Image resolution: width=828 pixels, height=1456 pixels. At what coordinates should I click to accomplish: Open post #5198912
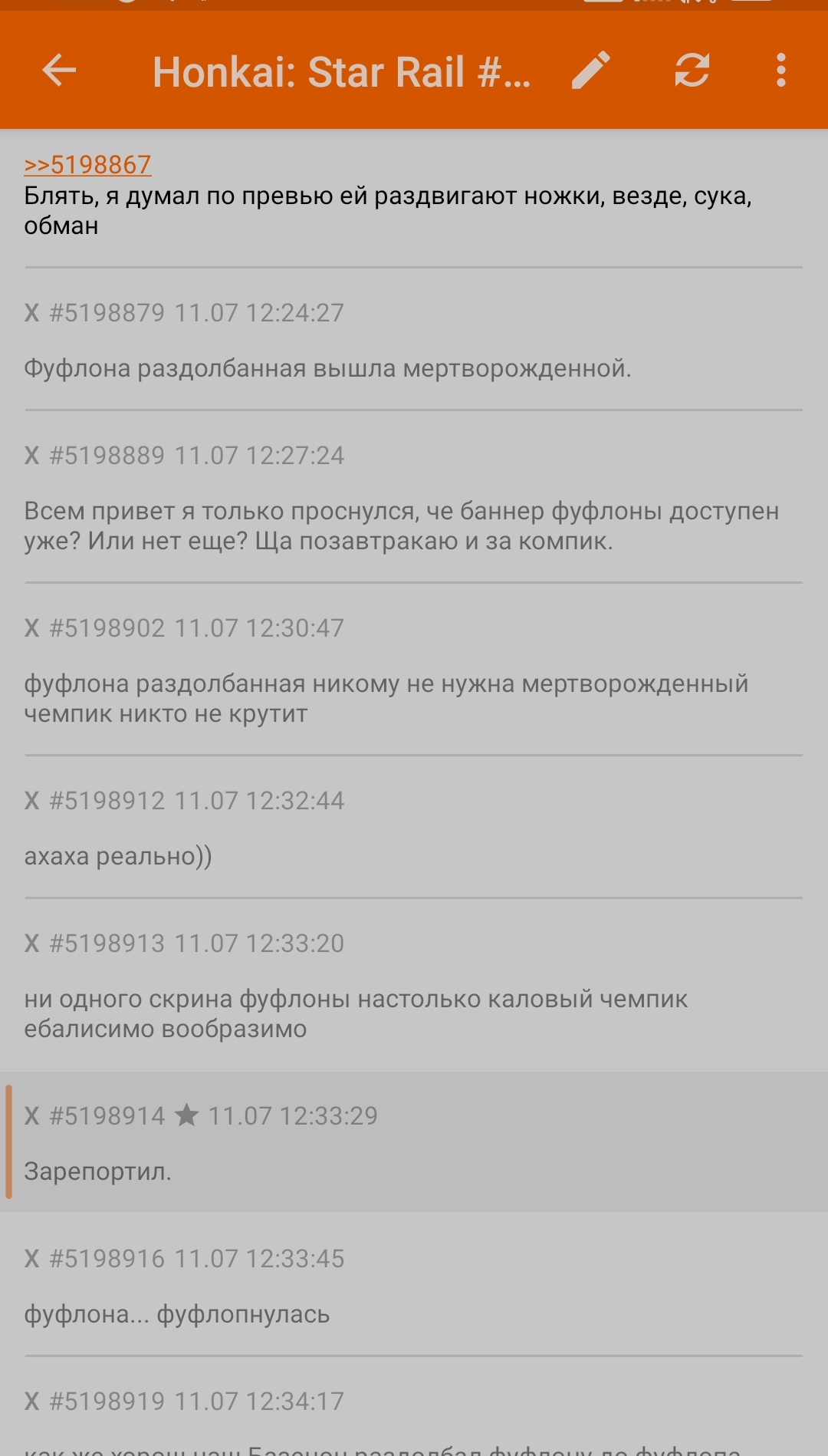coord(414,828)
